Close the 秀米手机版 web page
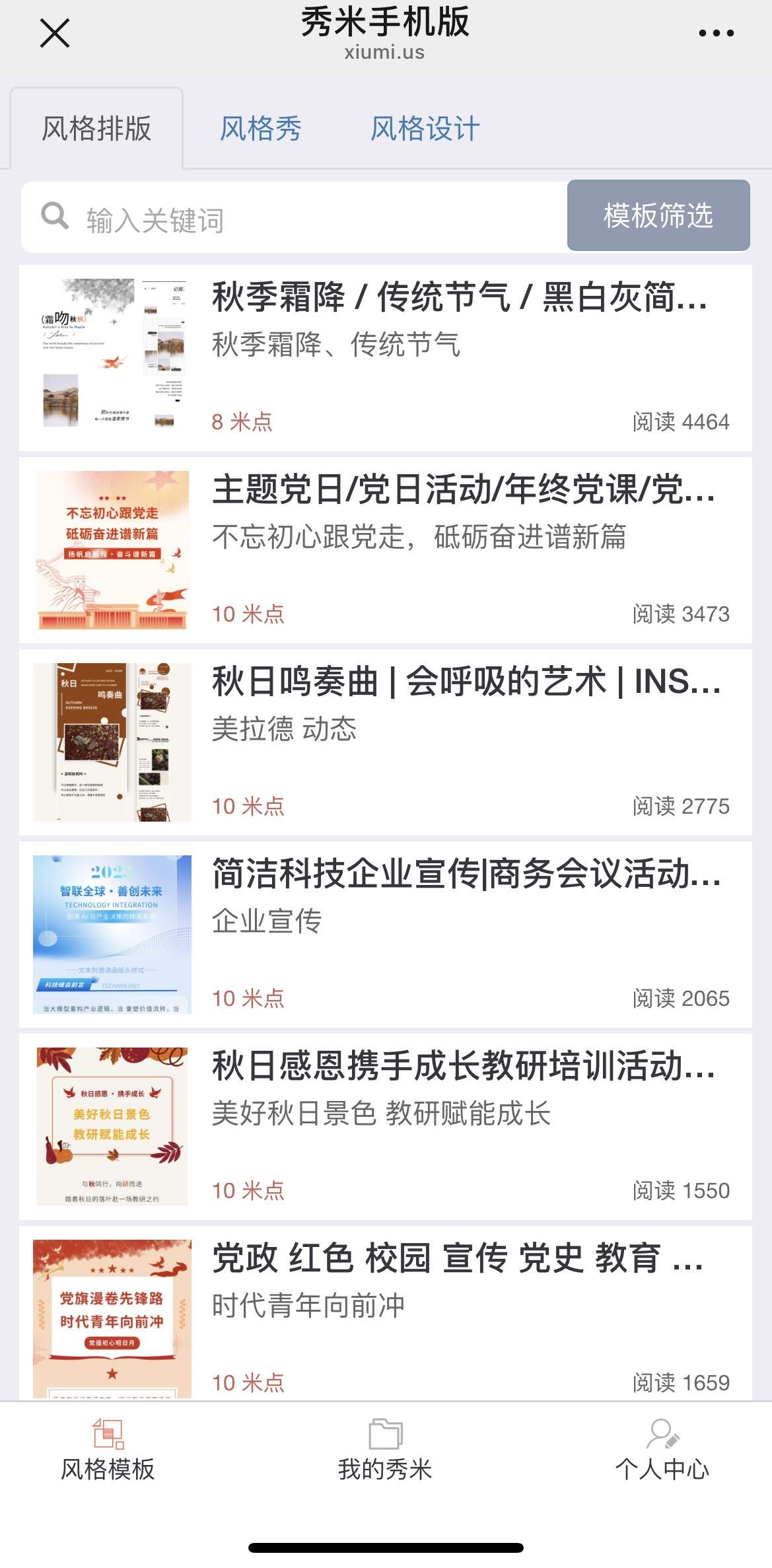This screenshot has width=772, height=1568. pyautogui.click(x=54, y=33)
